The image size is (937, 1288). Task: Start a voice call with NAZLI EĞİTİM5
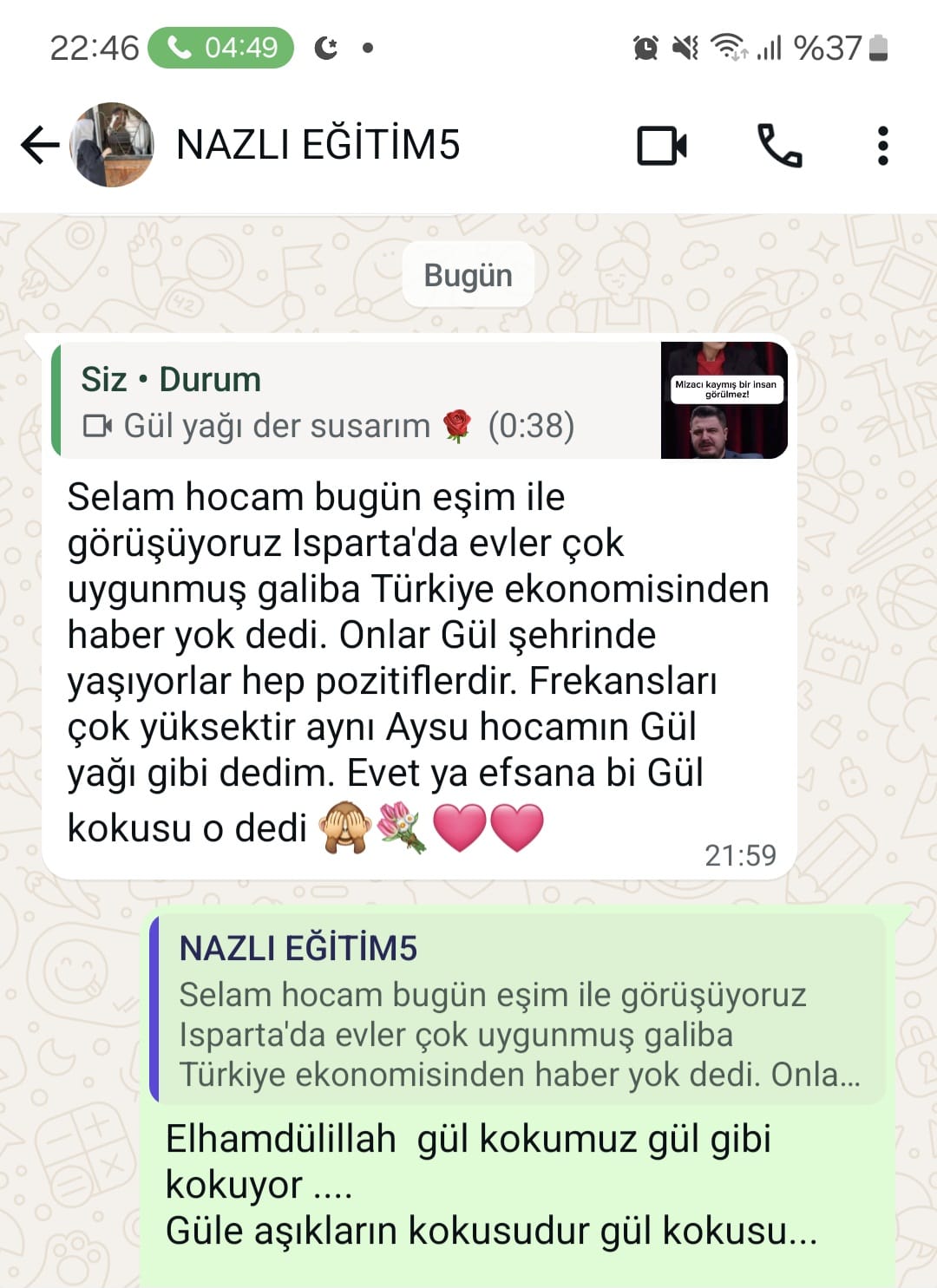(x=779, y=146)
